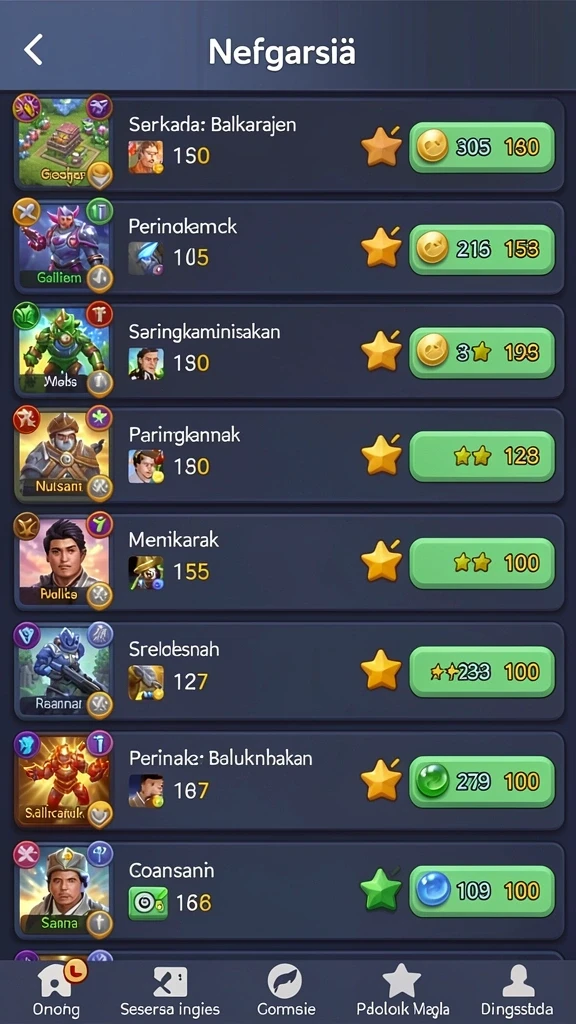
Task: Switch to the Pdoloik Magla tab
Action: [x=403, y=991]
